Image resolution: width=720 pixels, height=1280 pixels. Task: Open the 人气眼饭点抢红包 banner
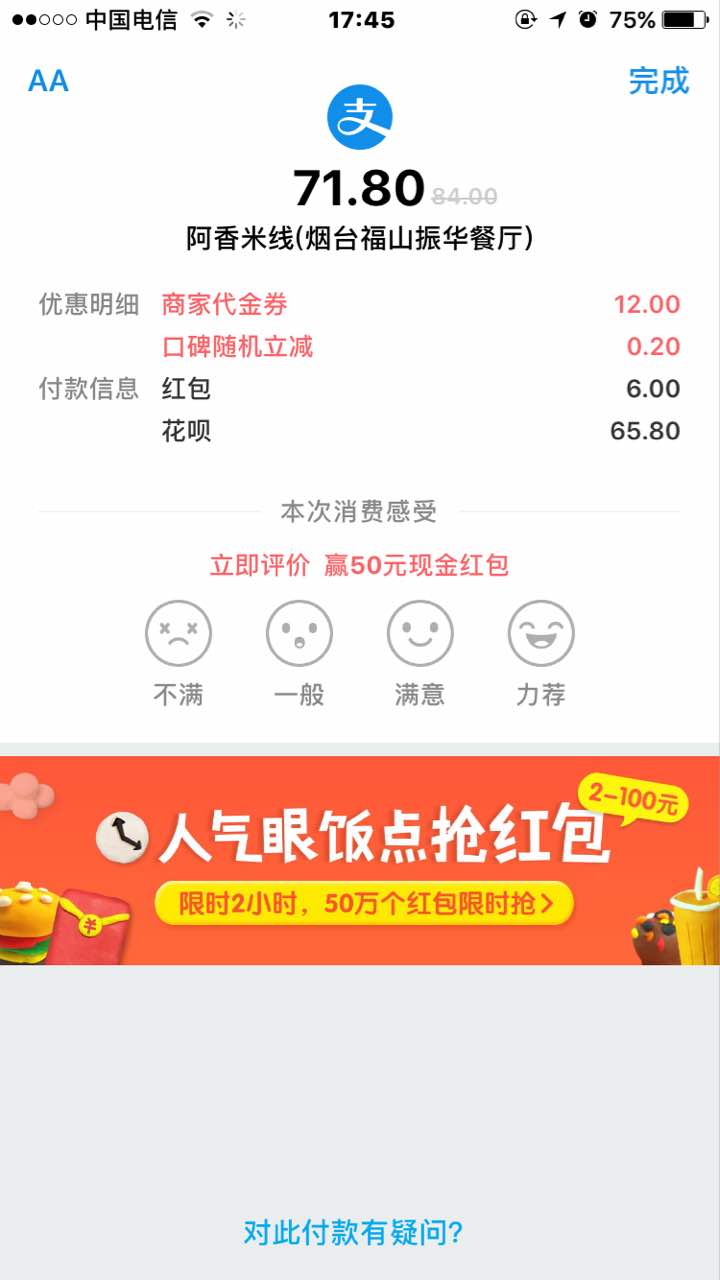[x=360, y=860]
